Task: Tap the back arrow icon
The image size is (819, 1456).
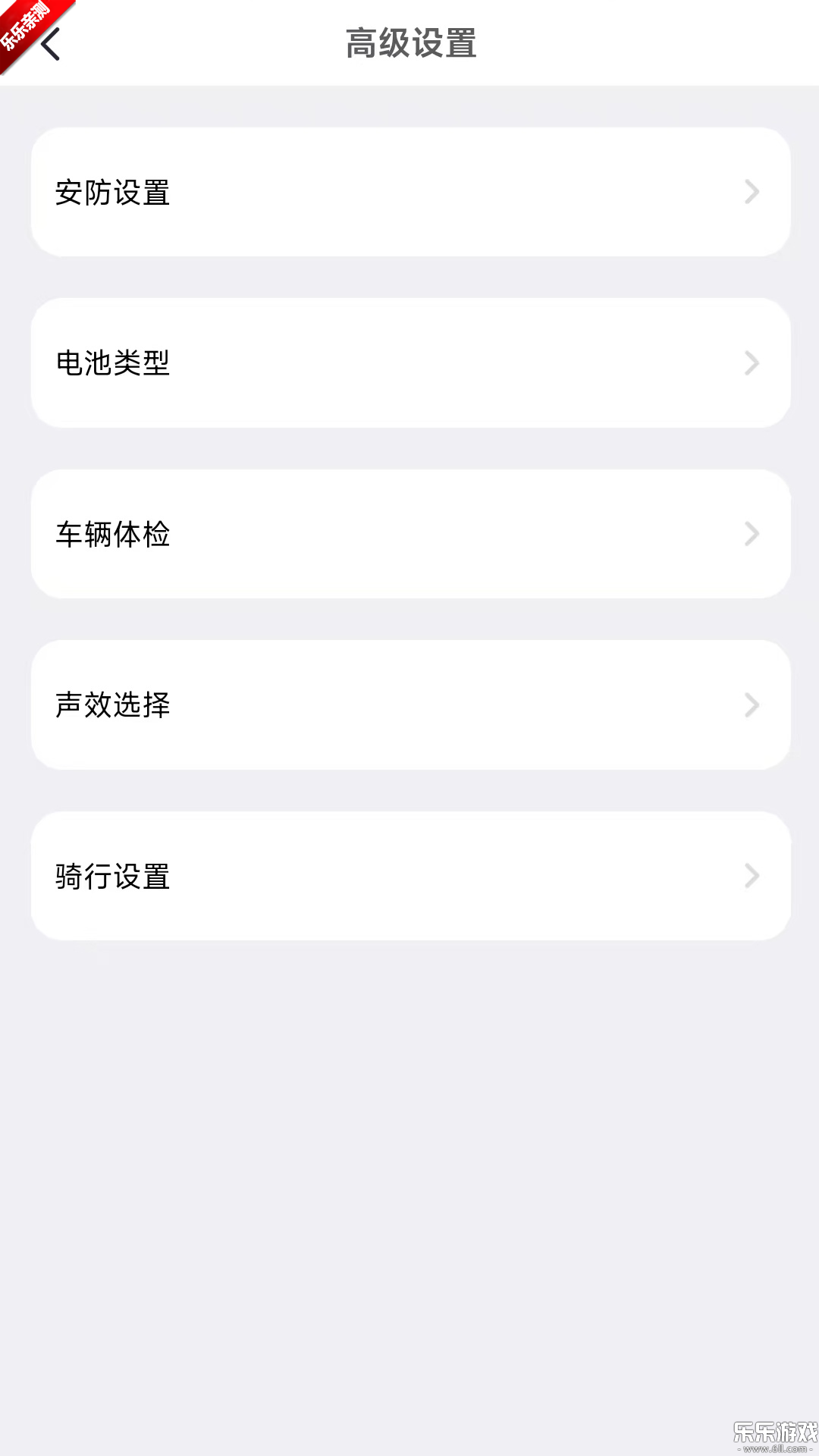Action: point(50,45)
